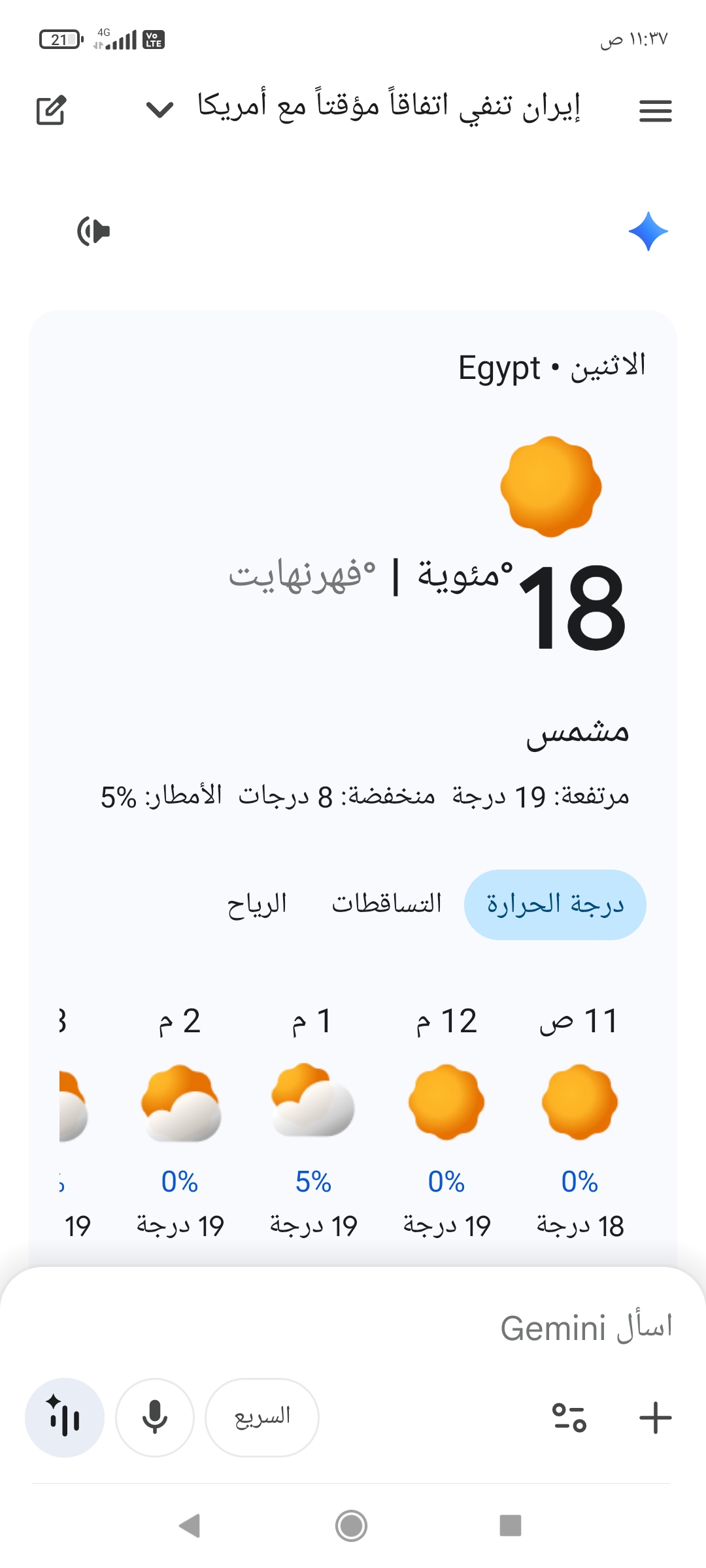The image size is (706, 1568).
Task: Change the السريع model selector
Action: 262,1417
